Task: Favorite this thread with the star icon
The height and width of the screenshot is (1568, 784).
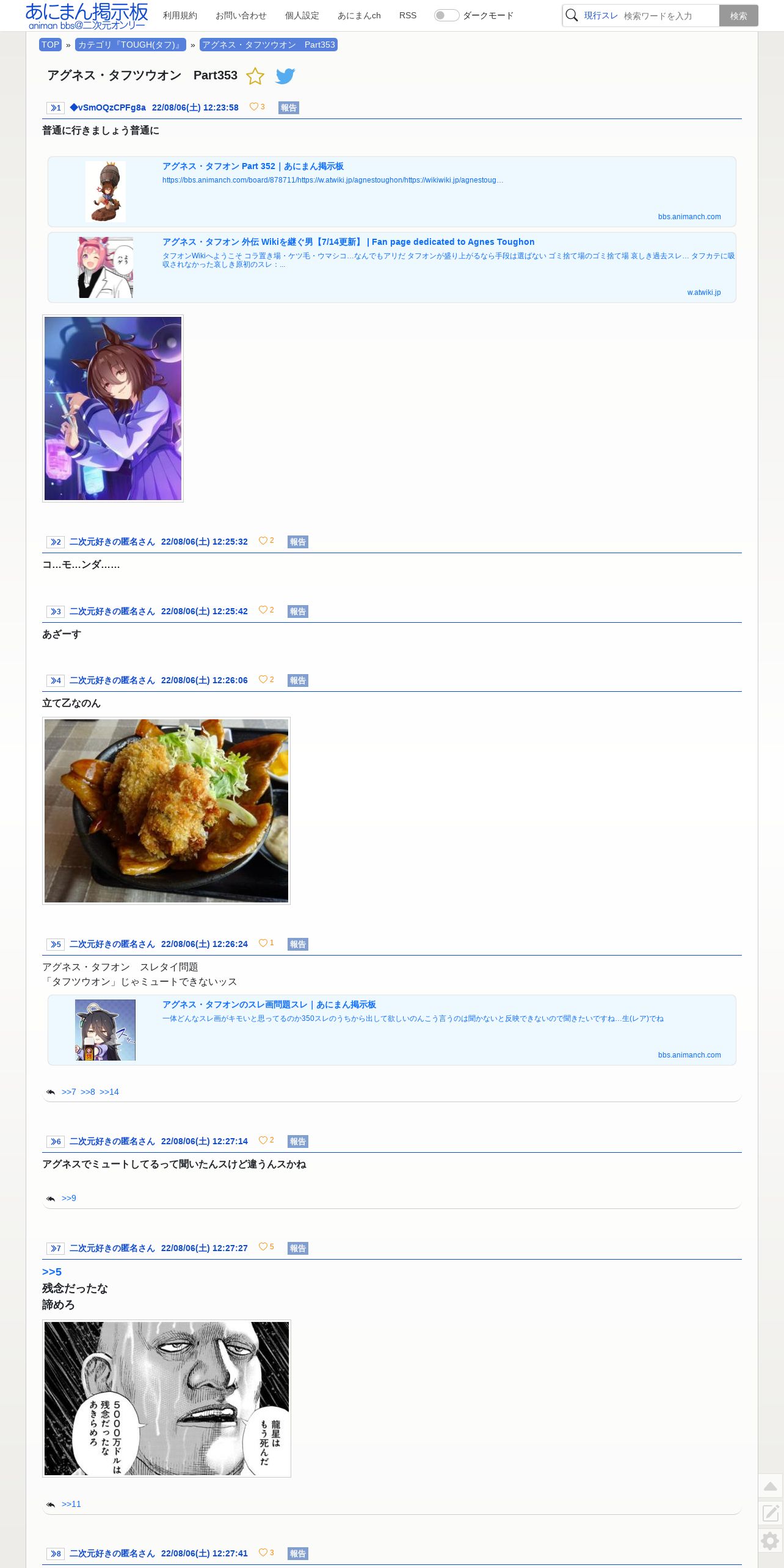Action: pyautogui.click(x=255, y=76)
